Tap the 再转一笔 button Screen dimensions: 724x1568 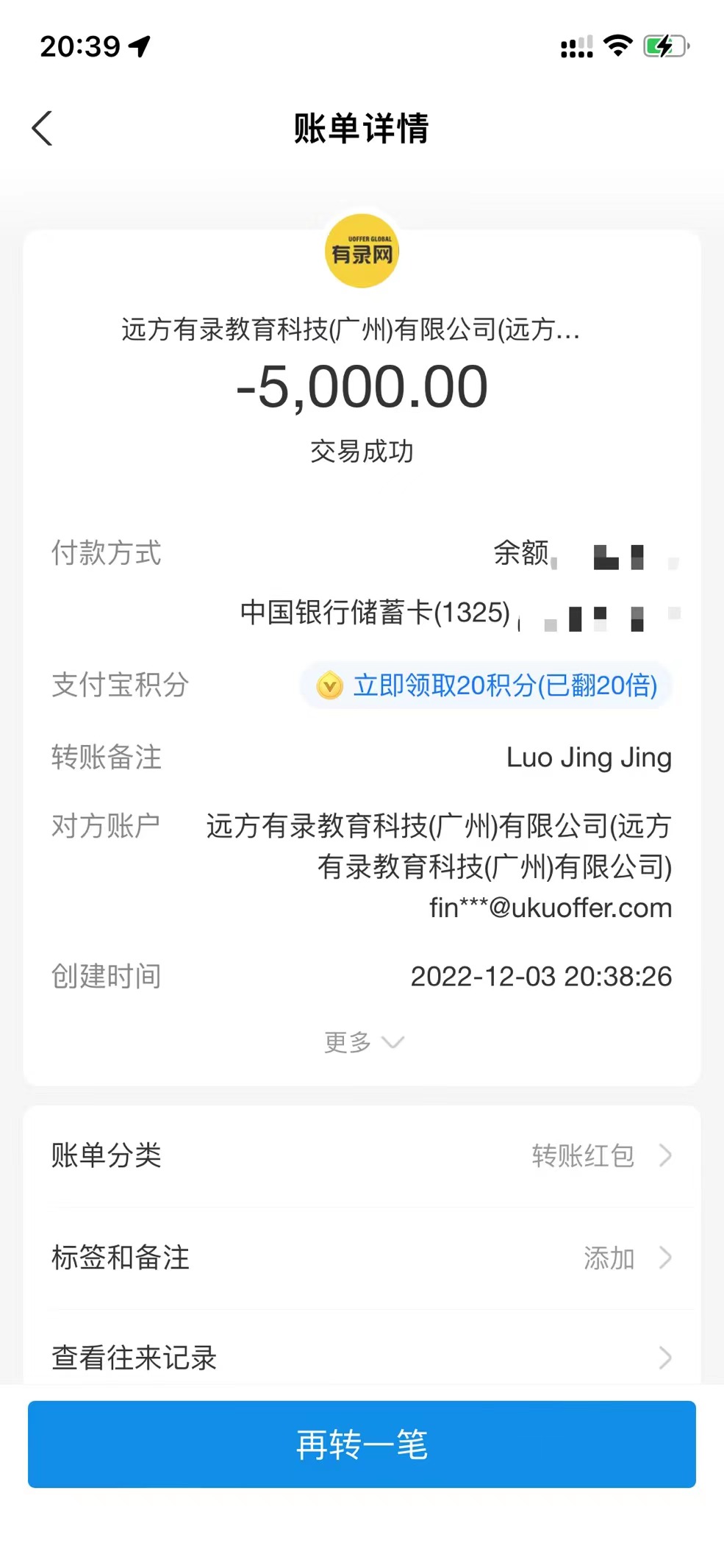(362, 1444)
